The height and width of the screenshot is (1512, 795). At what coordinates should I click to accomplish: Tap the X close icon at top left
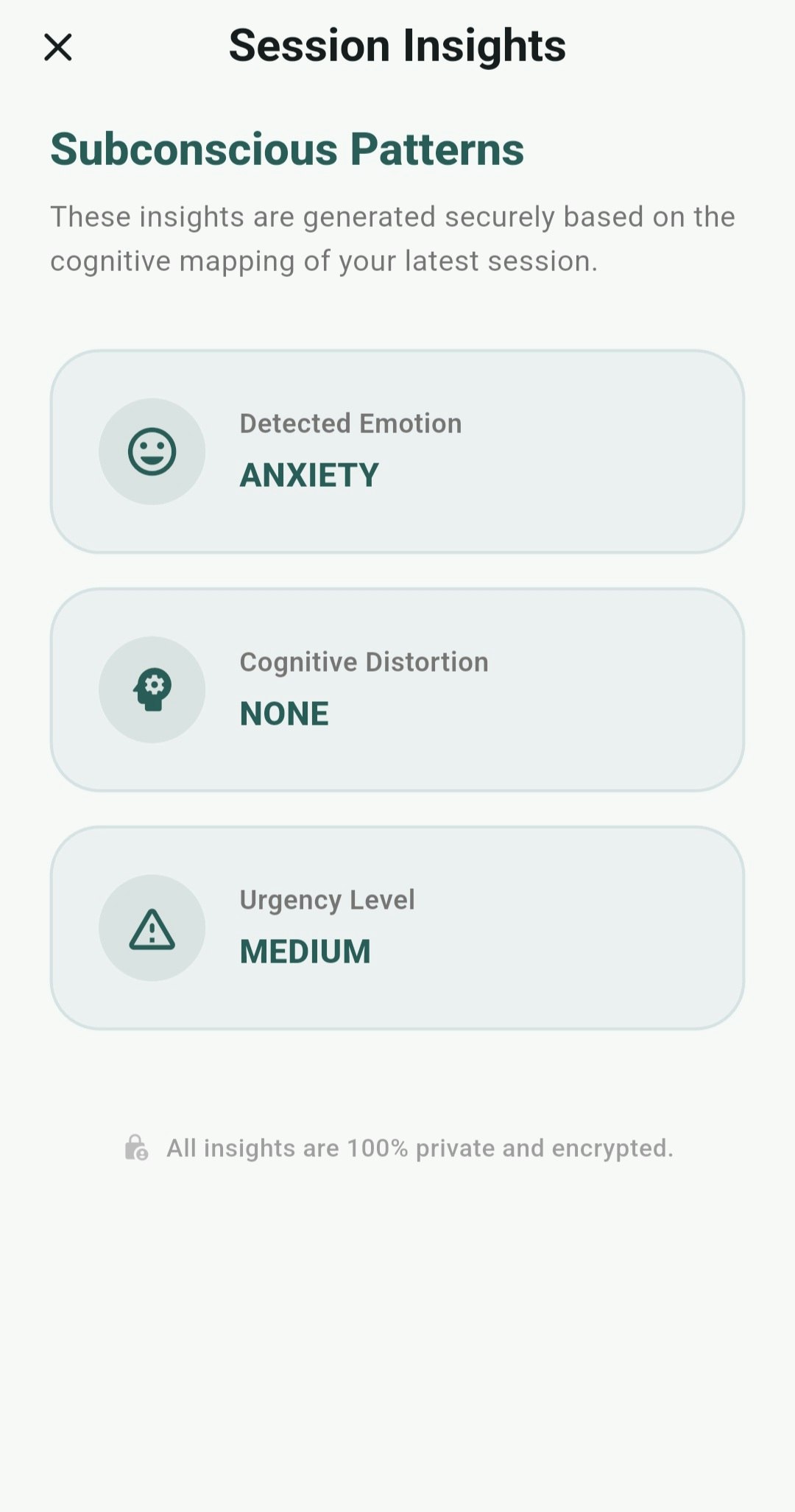pos(59,46)
